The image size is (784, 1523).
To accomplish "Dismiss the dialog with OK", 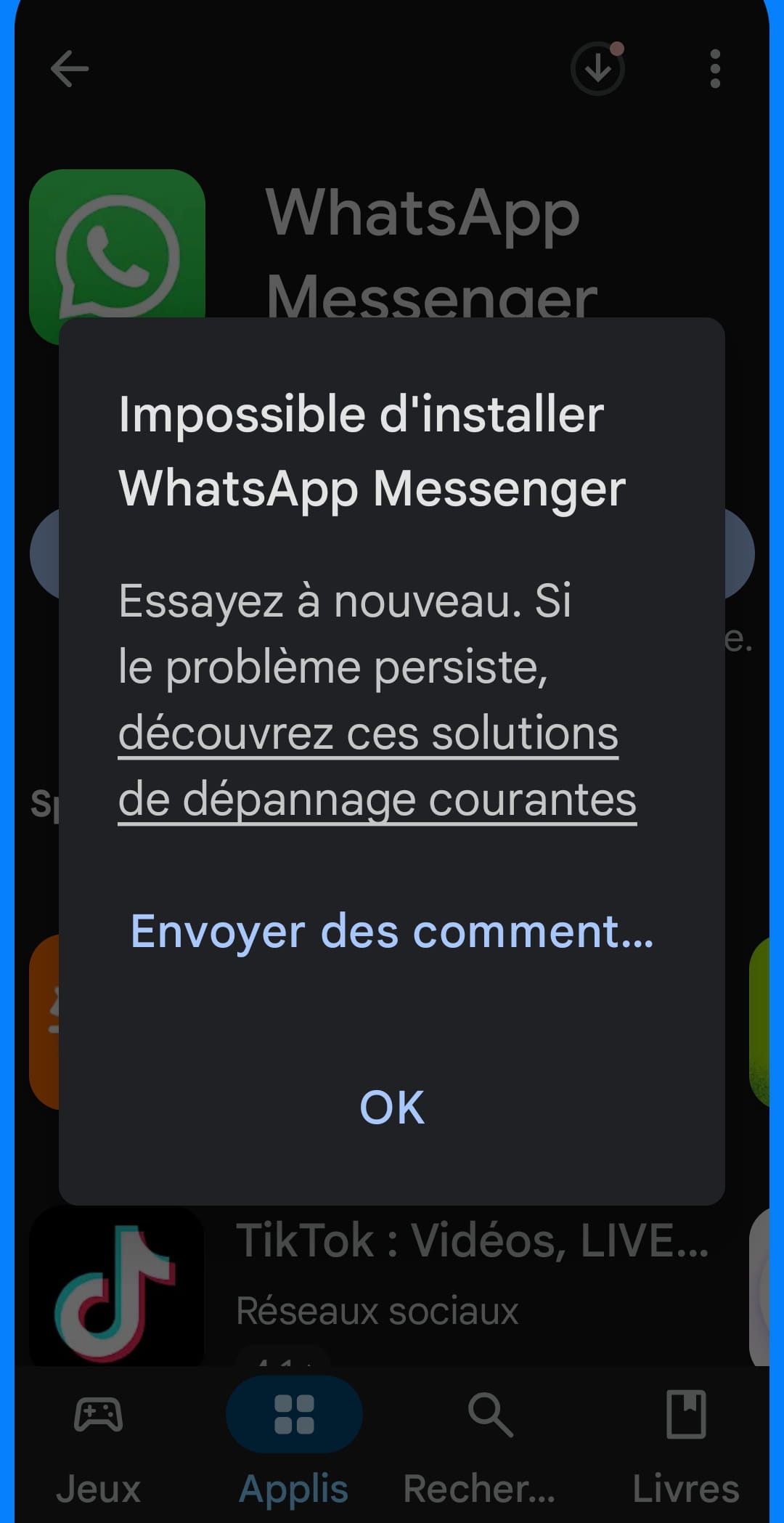I will click(392, 1107).
